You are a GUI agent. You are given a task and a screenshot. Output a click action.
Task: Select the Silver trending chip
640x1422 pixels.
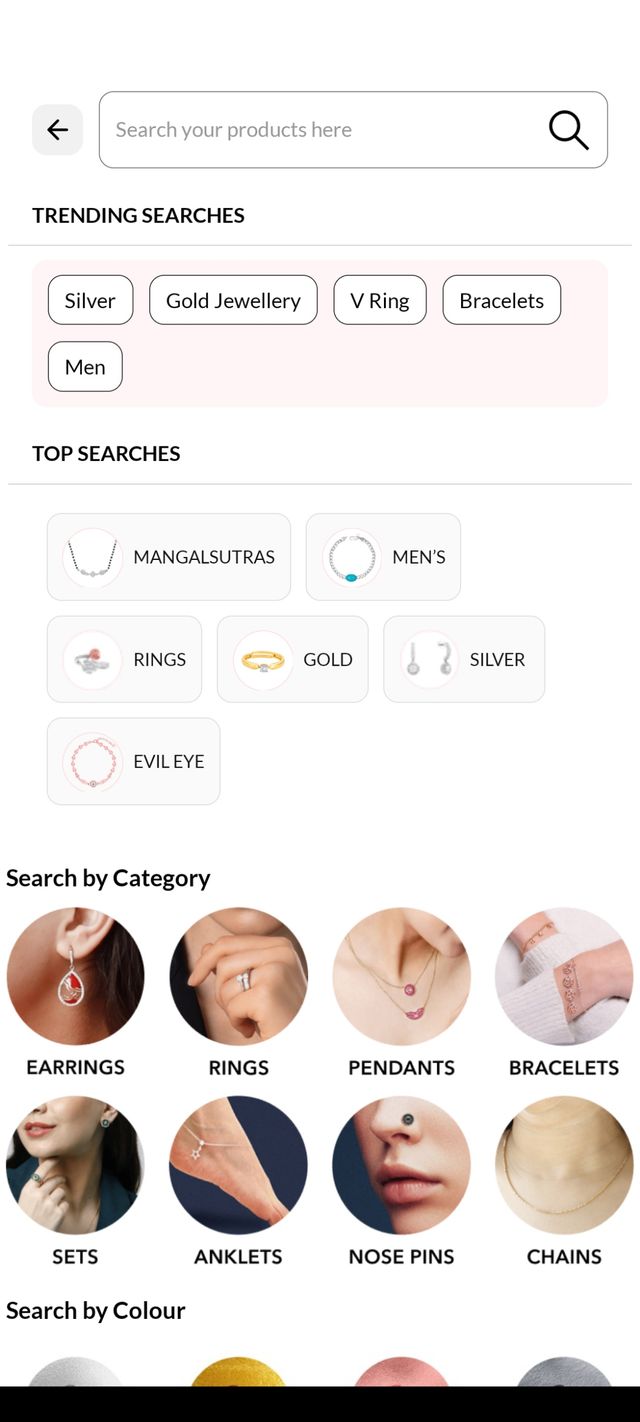coord(90,300)
